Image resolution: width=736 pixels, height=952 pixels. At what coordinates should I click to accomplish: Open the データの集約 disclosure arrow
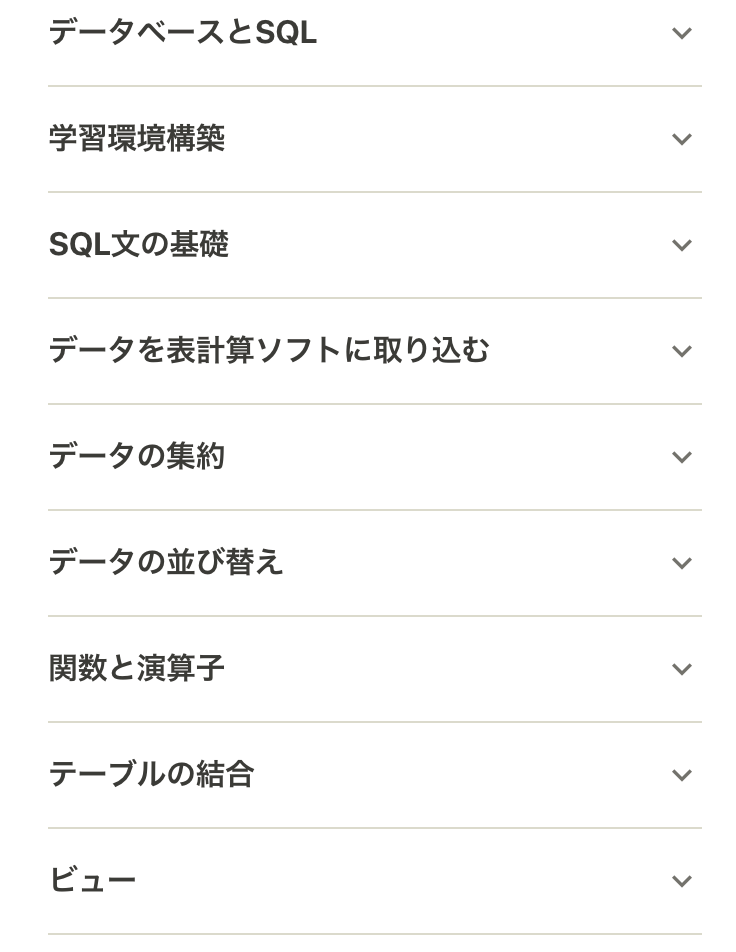(681, 457)
